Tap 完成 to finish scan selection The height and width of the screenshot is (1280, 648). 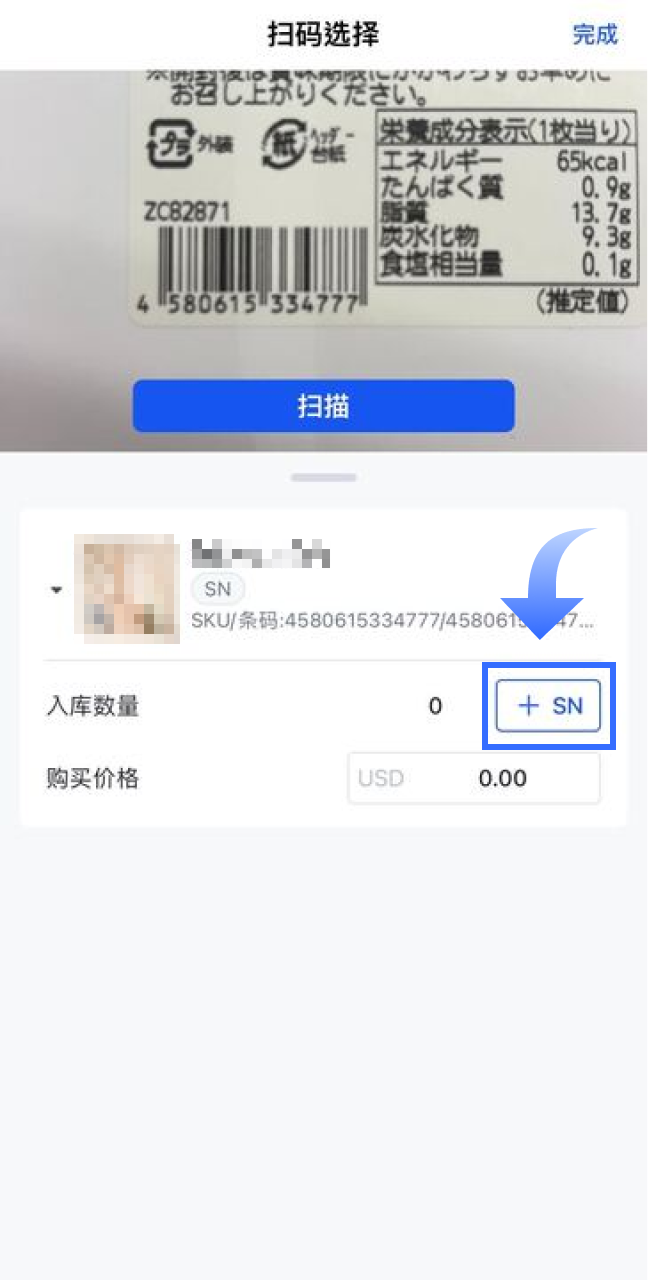[x=594, y=34]
